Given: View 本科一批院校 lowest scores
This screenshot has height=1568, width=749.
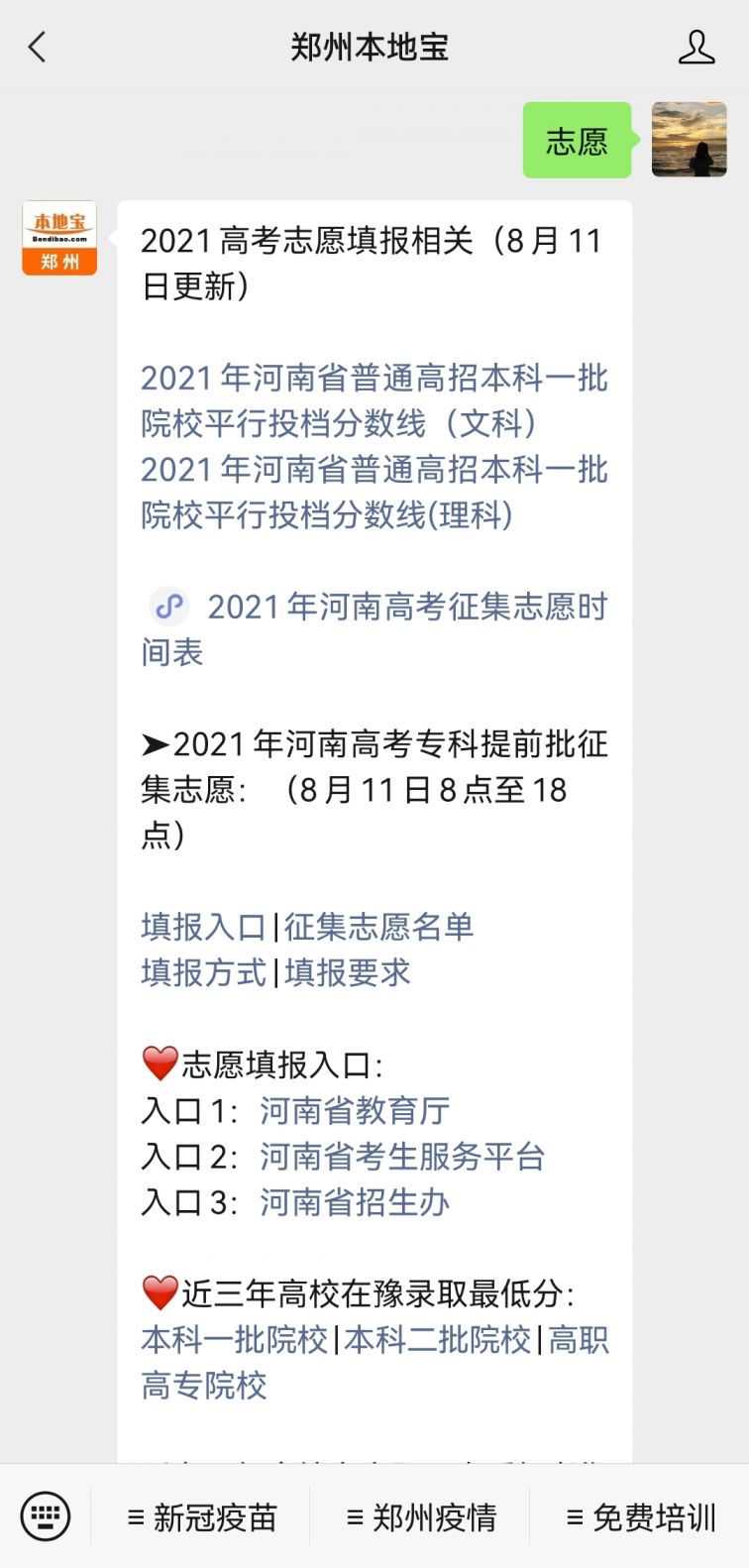Looking at the screenshot, I should (x=234, y=1339).
